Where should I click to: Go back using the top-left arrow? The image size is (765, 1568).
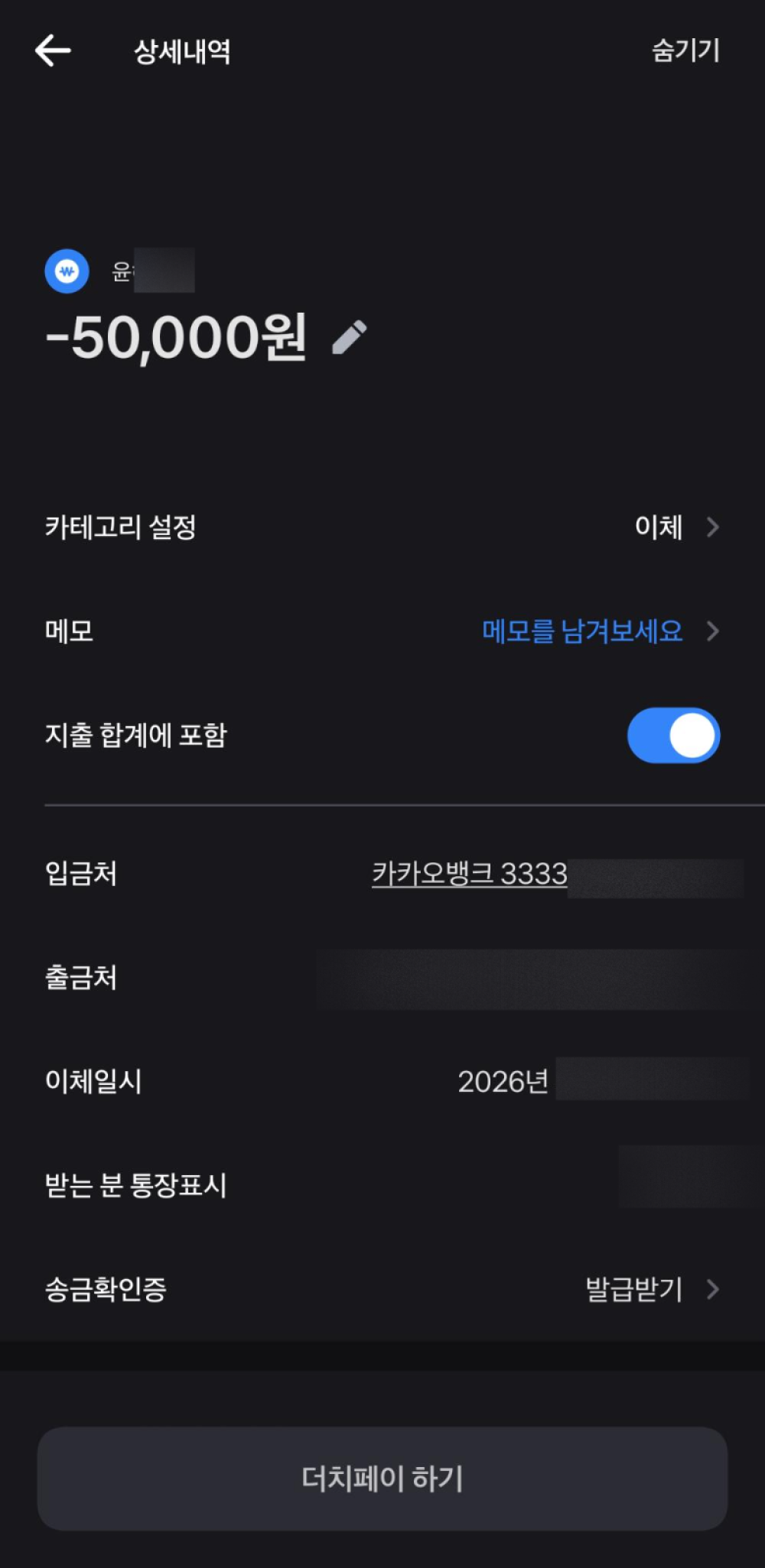point(53,51)
